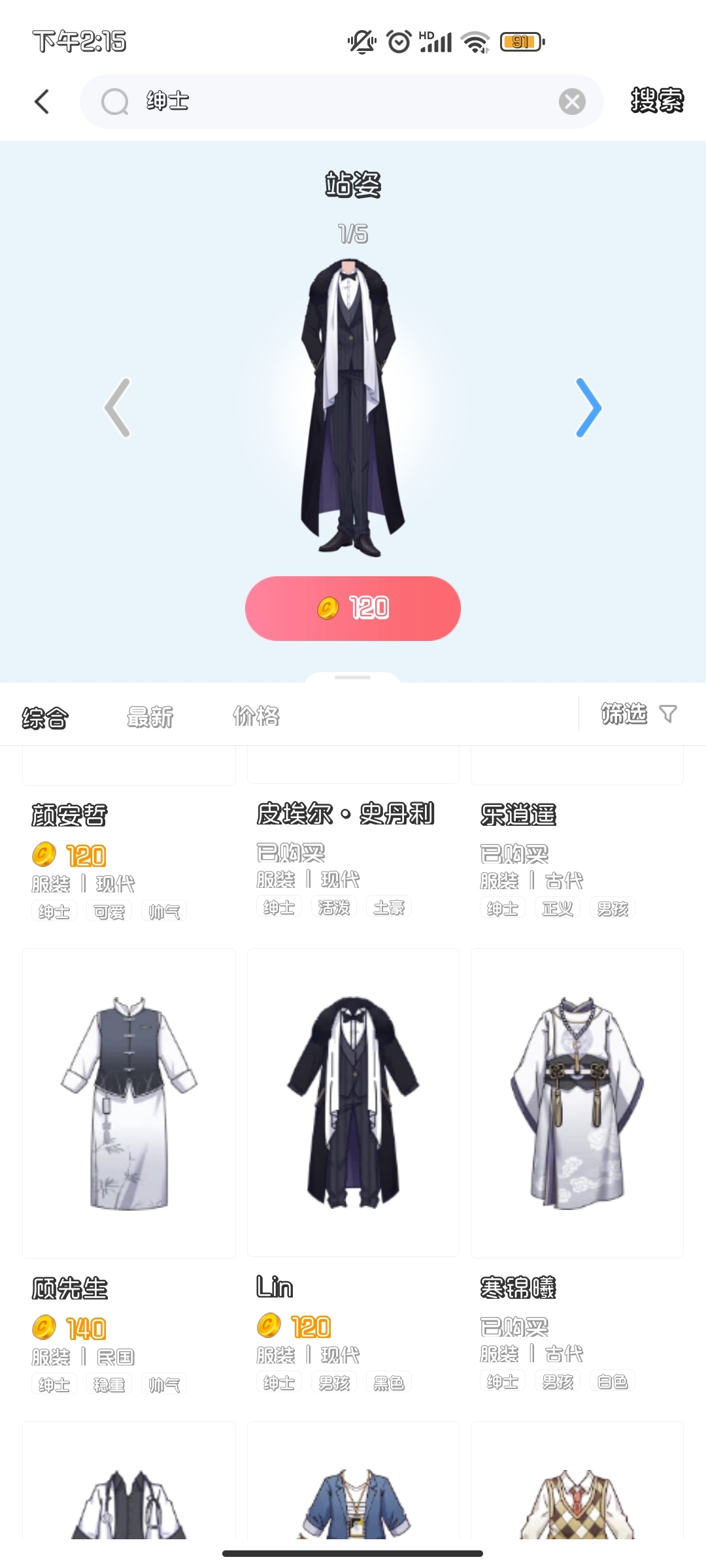Screen dimensions: 706x1568
Task: Switch to the 最新 sort tab
Action: (x=150, y=717)
